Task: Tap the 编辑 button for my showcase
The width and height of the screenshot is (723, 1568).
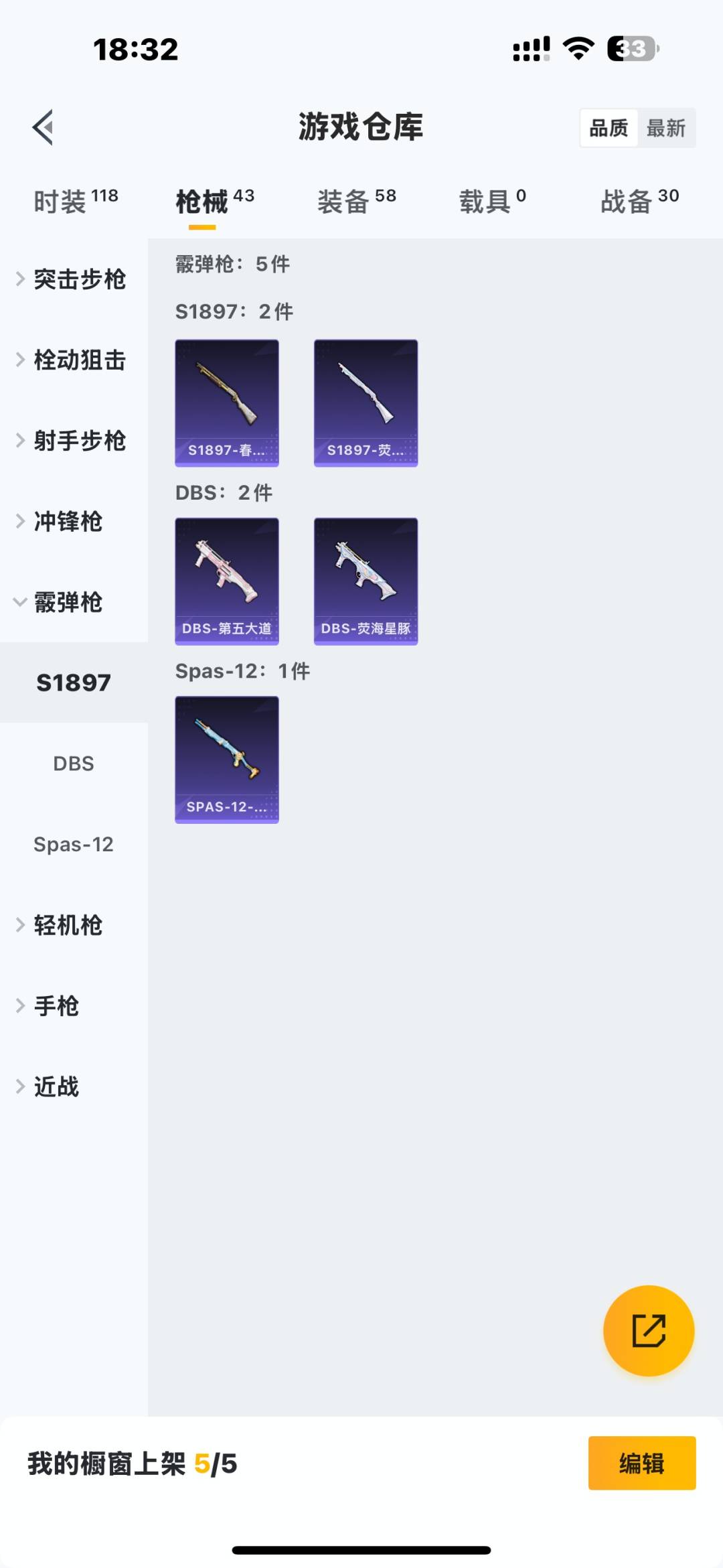Action: point(641,1464)
